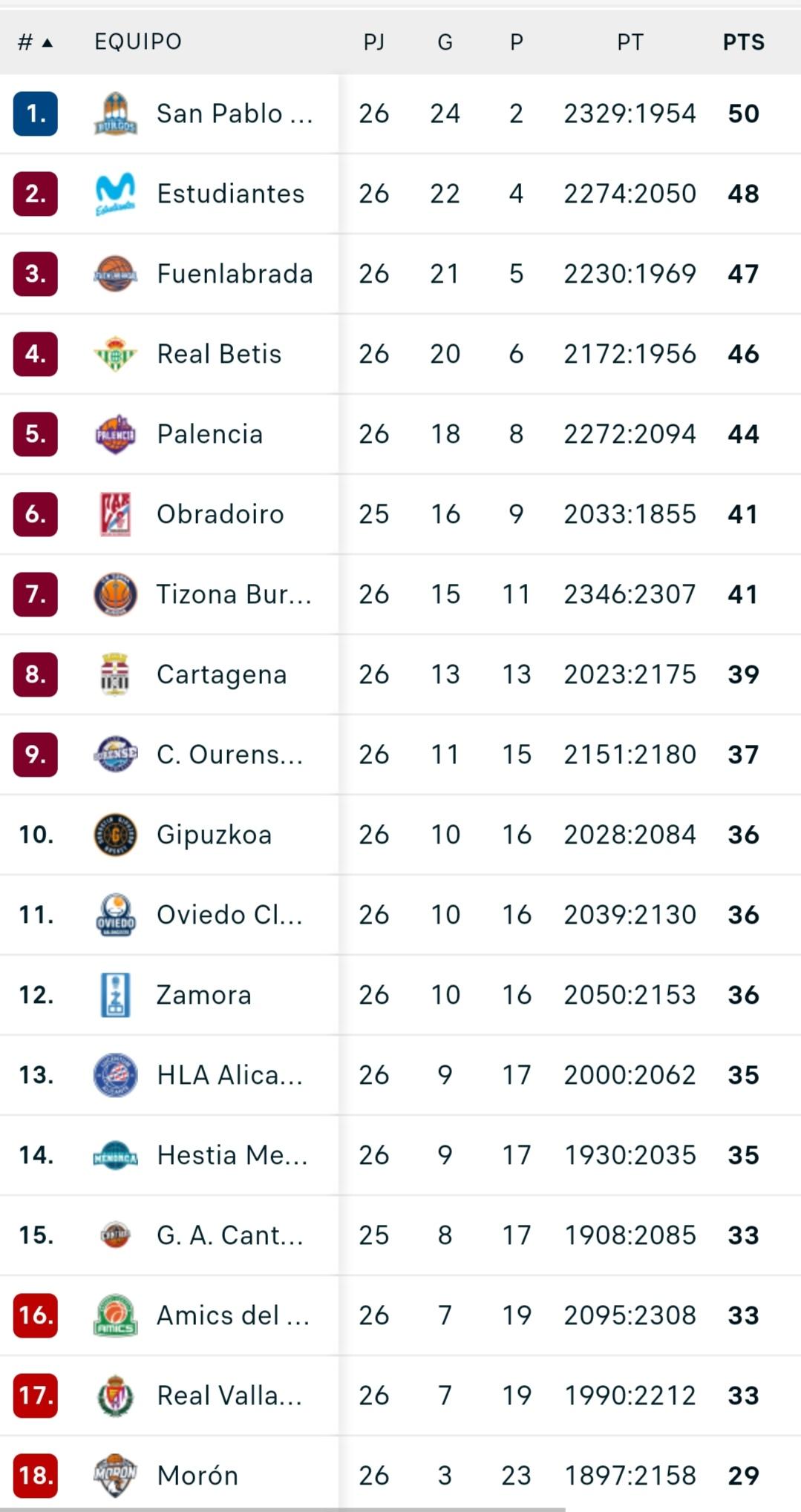Select Gipuzkoa in the table
The height and width of the screenshot is (1512, 801).
tap(401, 835)
